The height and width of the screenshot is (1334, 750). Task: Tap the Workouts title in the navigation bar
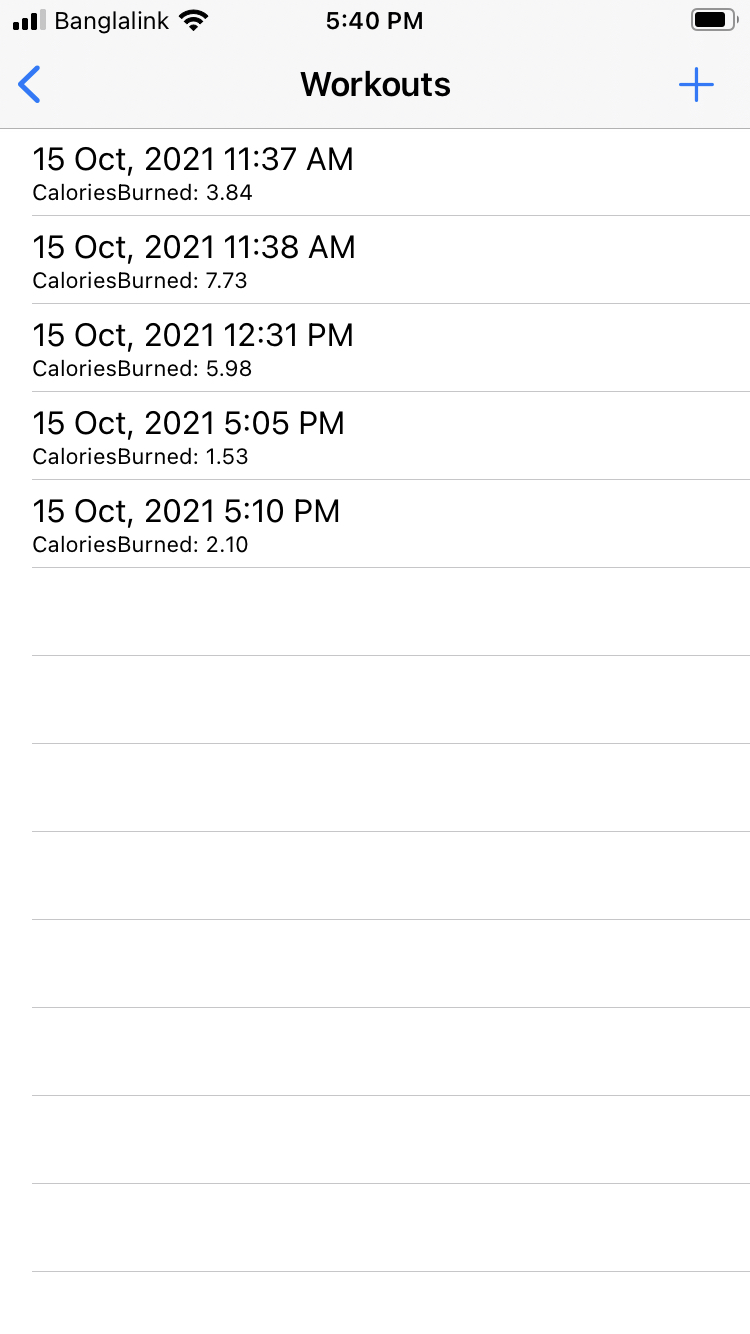[x=374, y=84]
